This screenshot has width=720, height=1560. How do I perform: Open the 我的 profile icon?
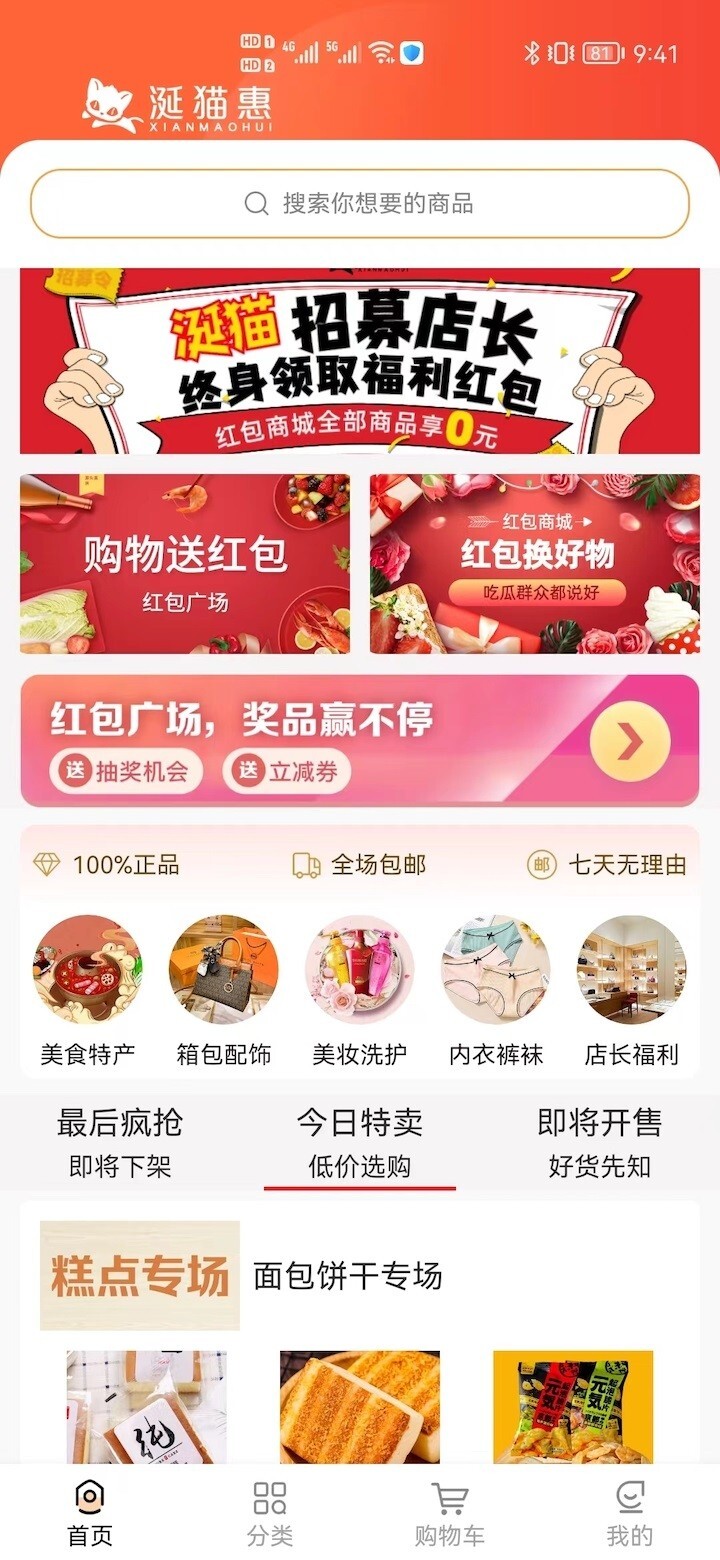[x=630, y=1497]
